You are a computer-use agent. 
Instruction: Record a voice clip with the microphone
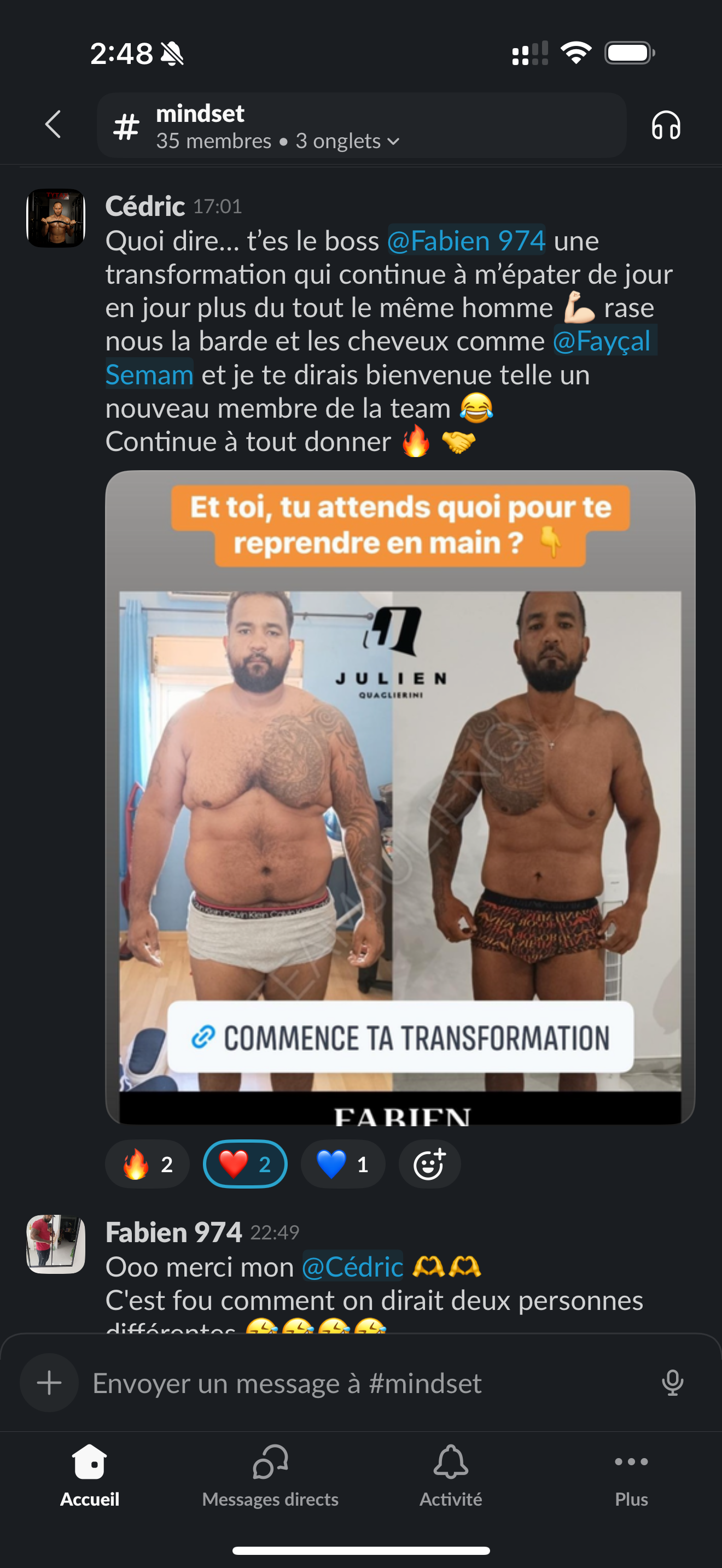click(673, 1383)
